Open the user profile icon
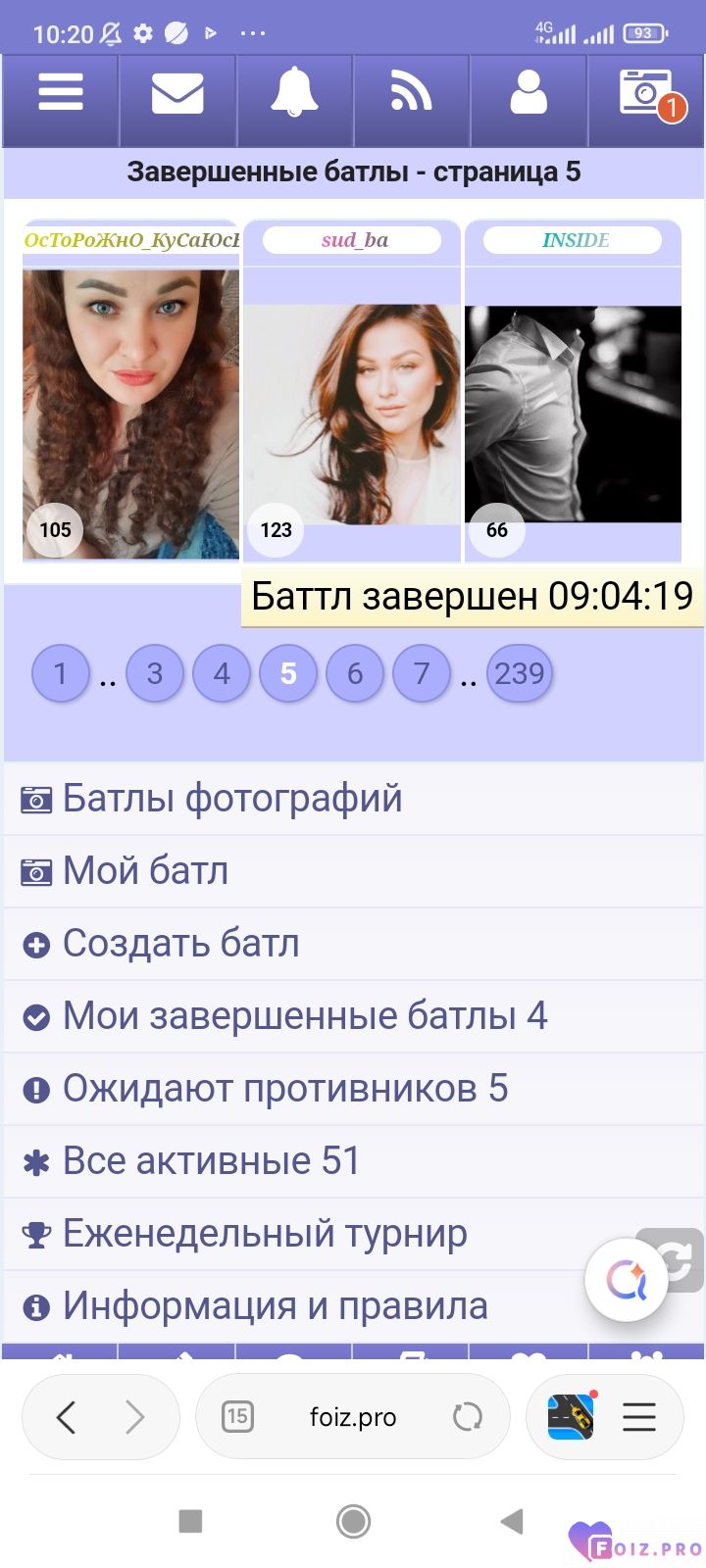706x1568 pixels. (x=529, y=94)
